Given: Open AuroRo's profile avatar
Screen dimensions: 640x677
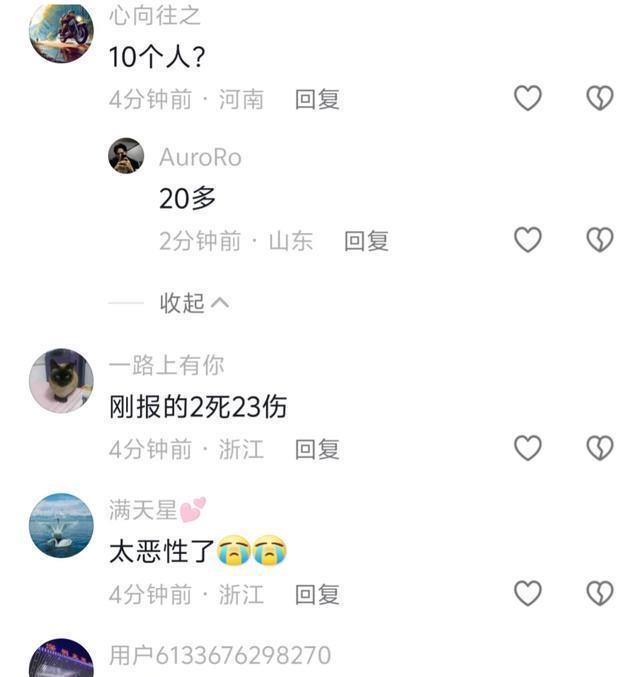Looking at the screenshot, I should pyautogui.click(x=126, y=156).
